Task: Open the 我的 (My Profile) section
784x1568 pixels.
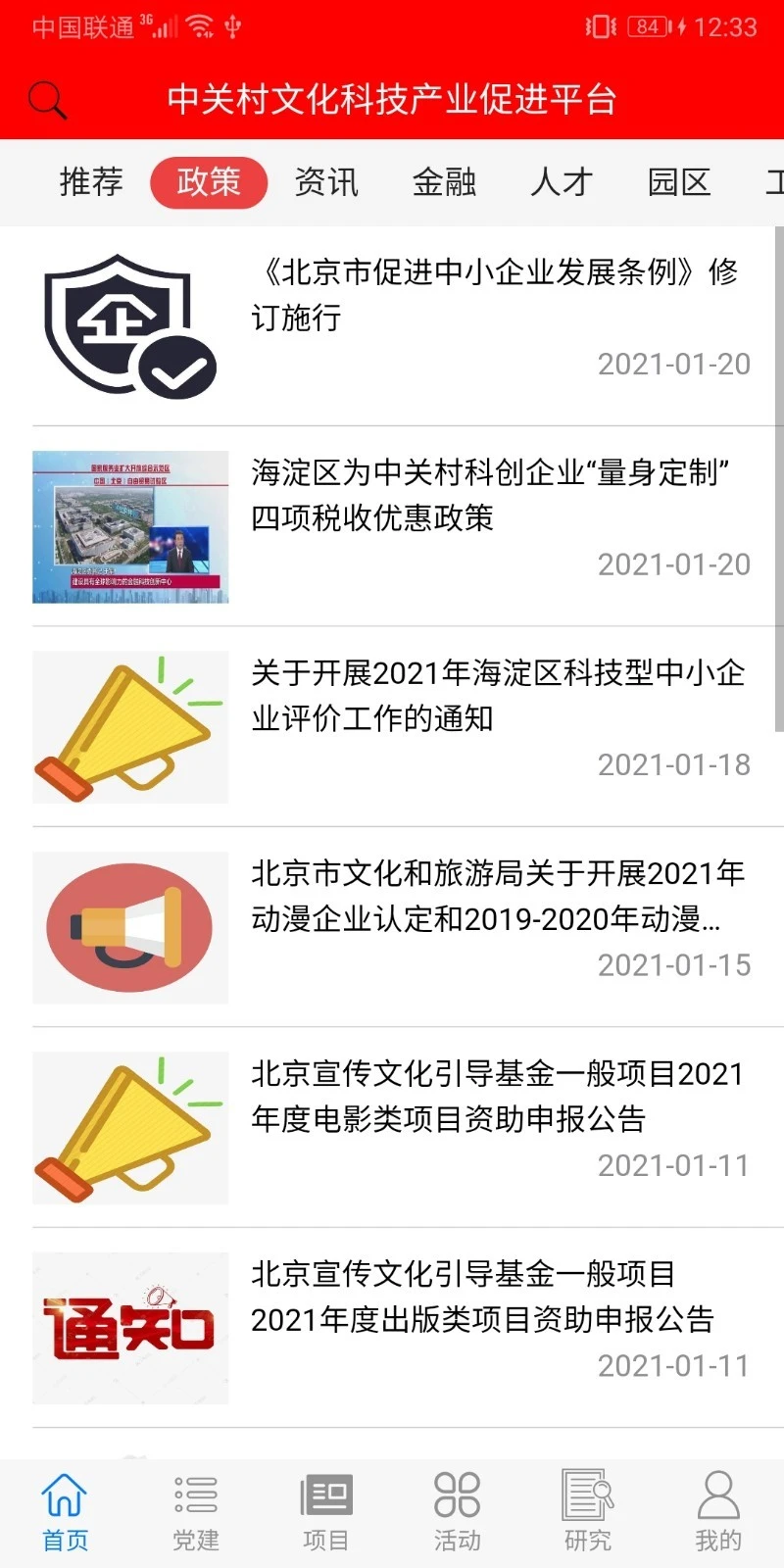Action: tap(717, 1509)
